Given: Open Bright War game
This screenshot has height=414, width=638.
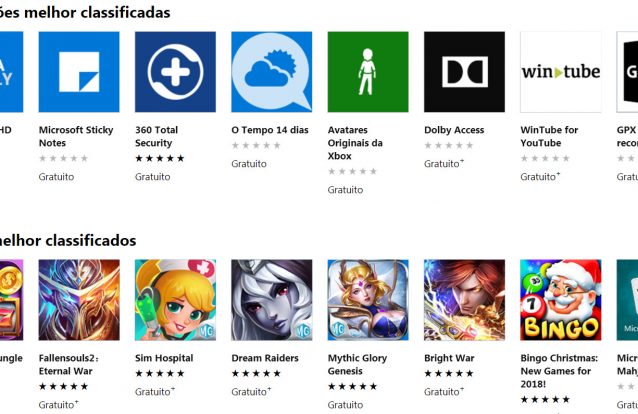Looking at the screenshot, I should coord(464,300).
